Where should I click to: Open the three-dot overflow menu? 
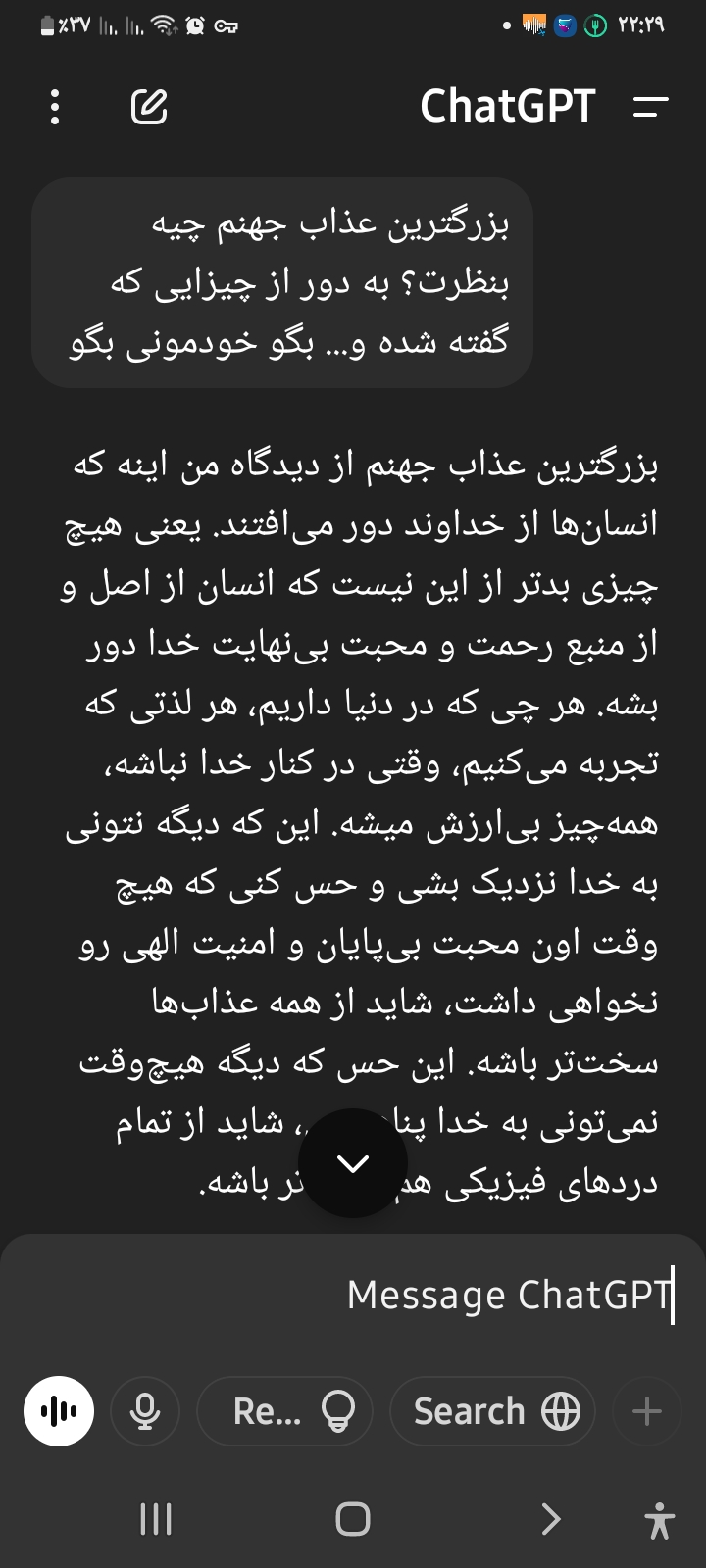click(x=55, y=107)
